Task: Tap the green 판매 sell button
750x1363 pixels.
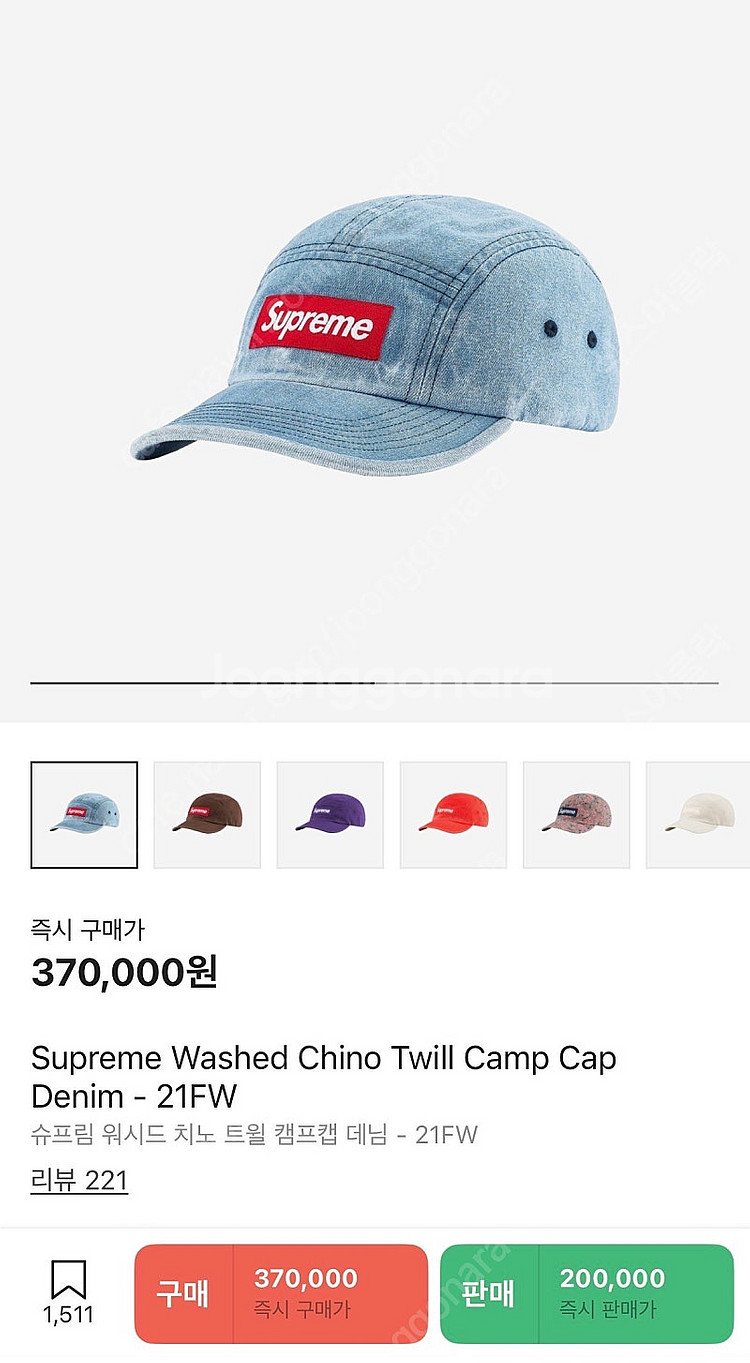Action: (587, 1293)
